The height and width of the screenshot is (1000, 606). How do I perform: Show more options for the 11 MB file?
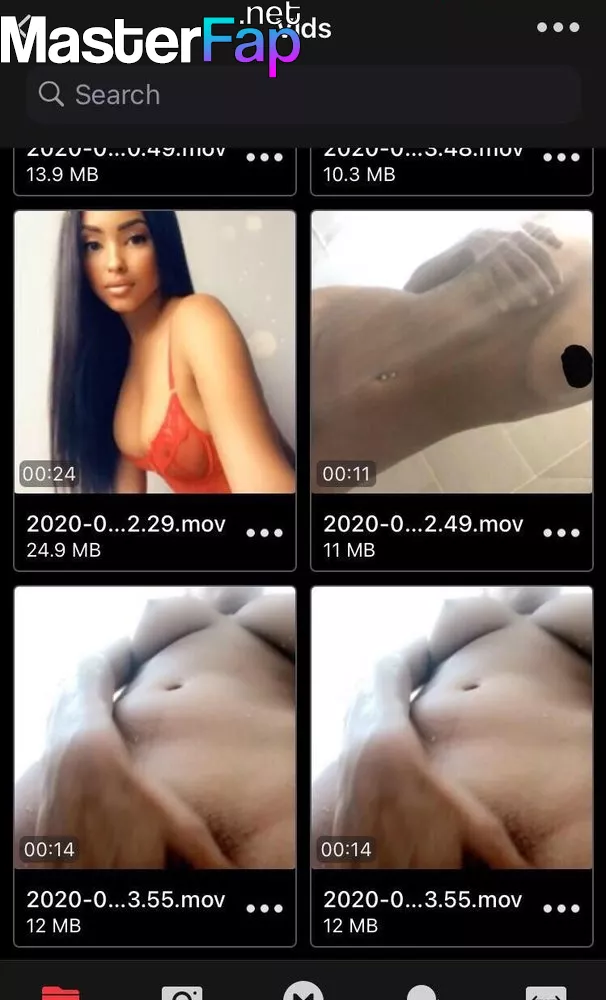click(x=562, y=534)
